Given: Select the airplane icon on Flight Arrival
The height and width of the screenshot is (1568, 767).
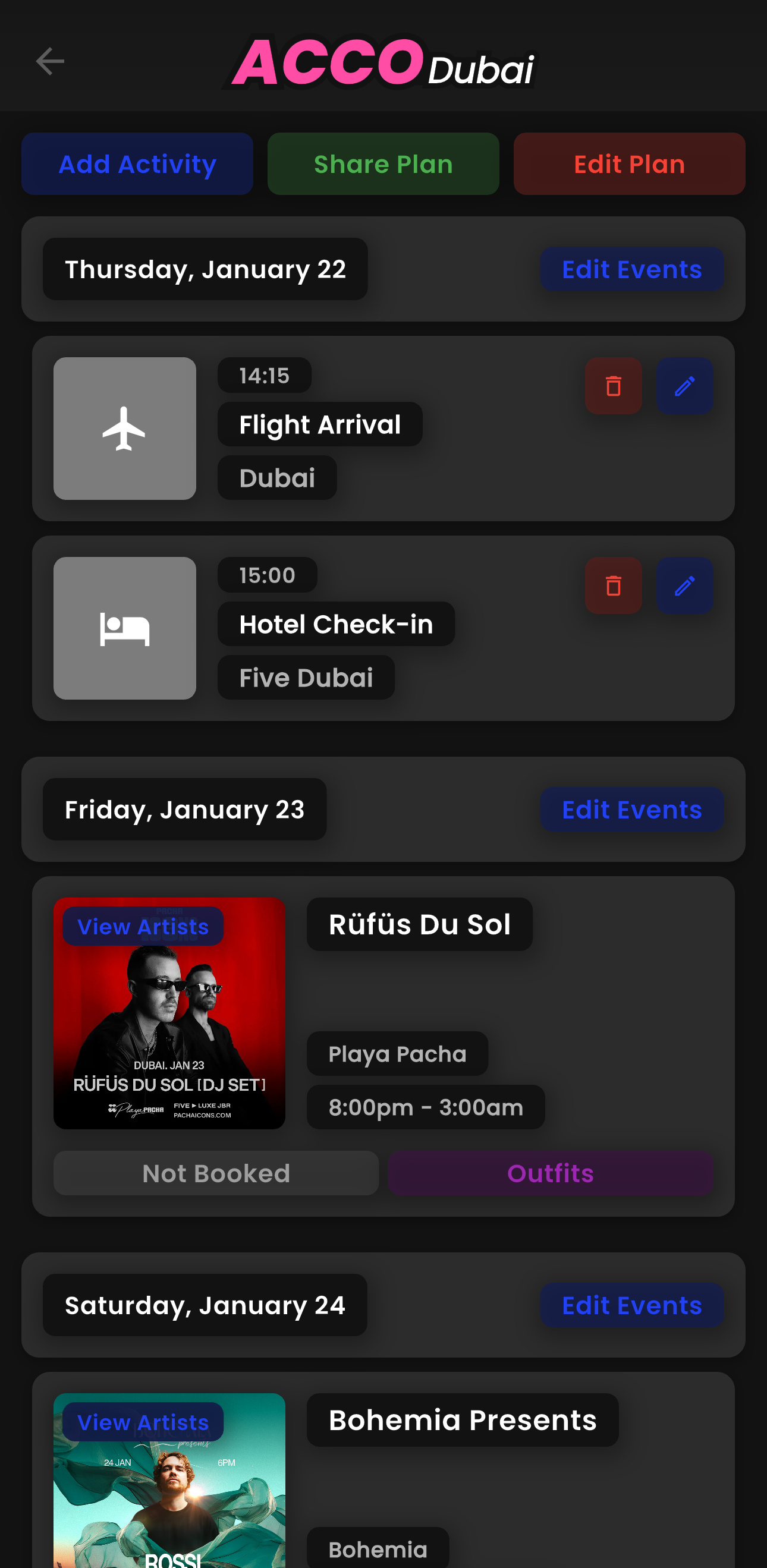Looking at the screenshot, I should [x=124, y=429].
